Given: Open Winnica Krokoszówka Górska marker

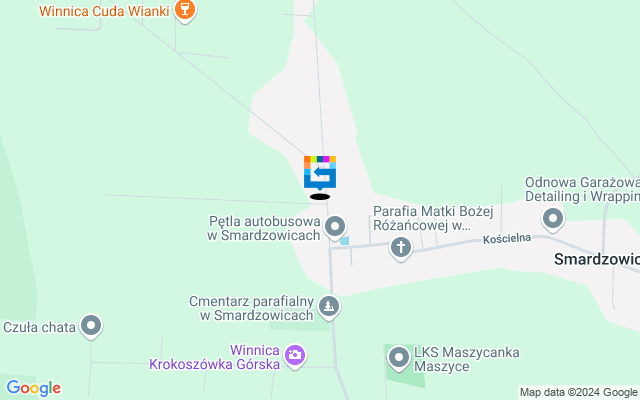Looking at the screenshot, I should (294, 355).
